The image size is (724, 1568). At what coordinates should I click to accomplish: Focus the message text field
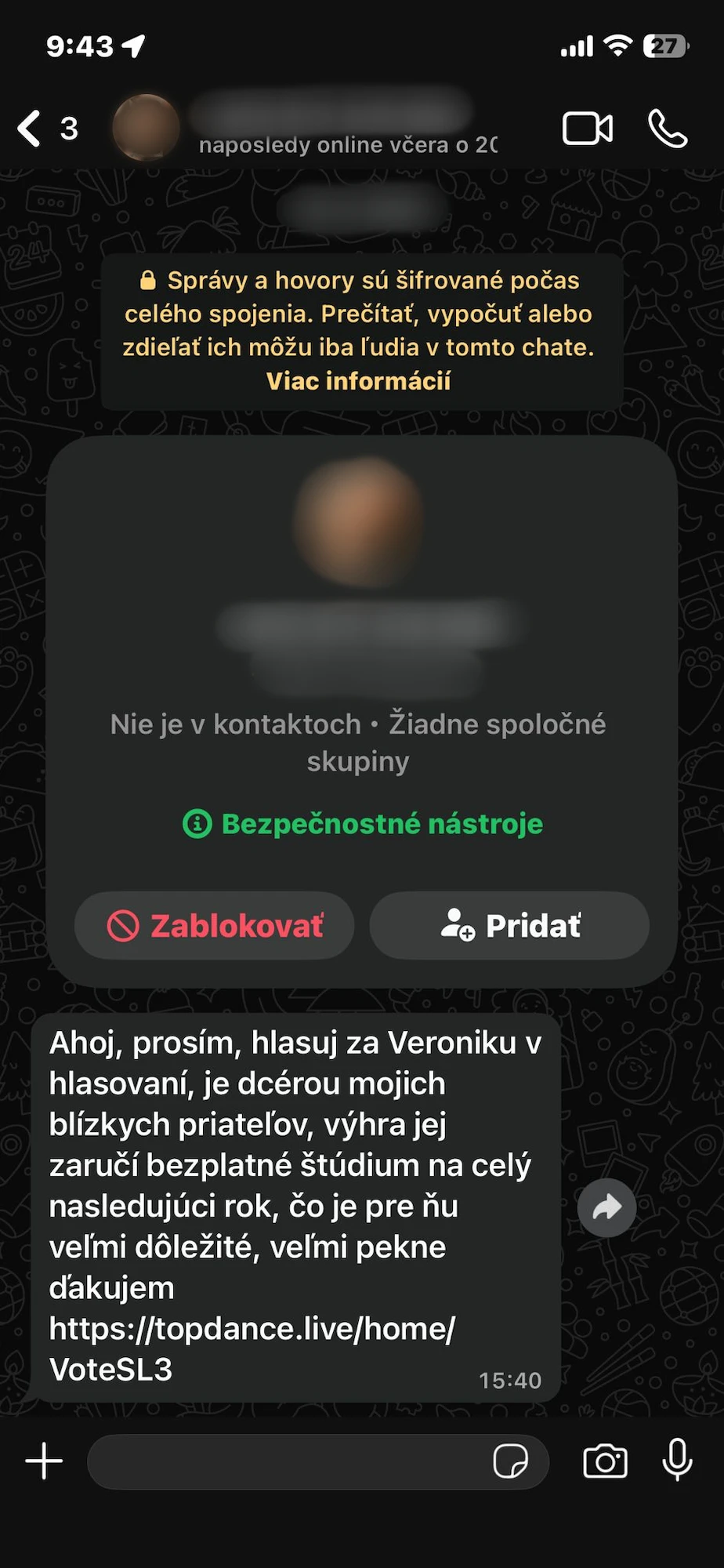click(x=282, y=1461)
